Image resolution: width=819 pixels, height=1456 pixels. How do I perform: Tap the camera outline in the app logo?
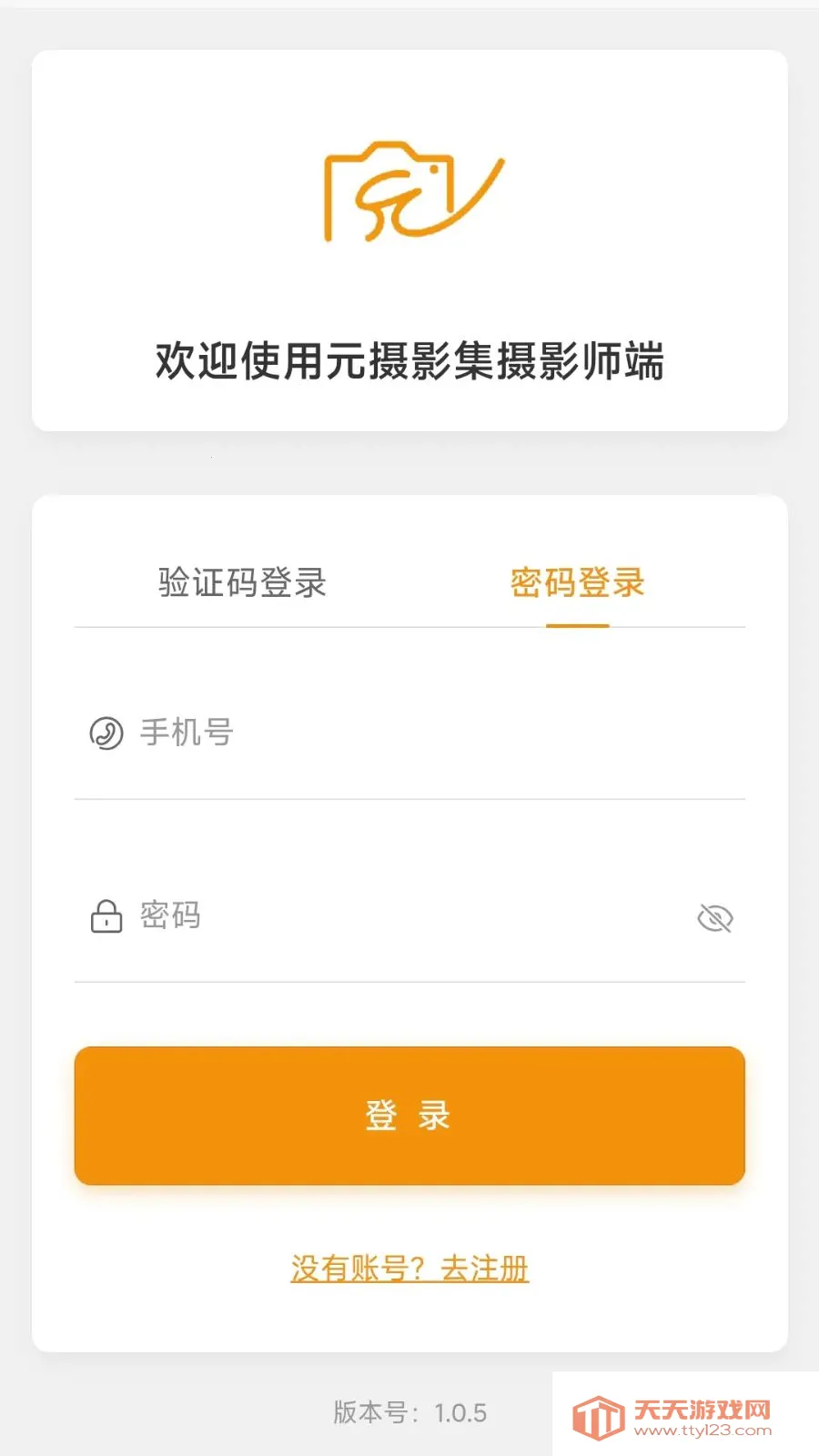391,196
